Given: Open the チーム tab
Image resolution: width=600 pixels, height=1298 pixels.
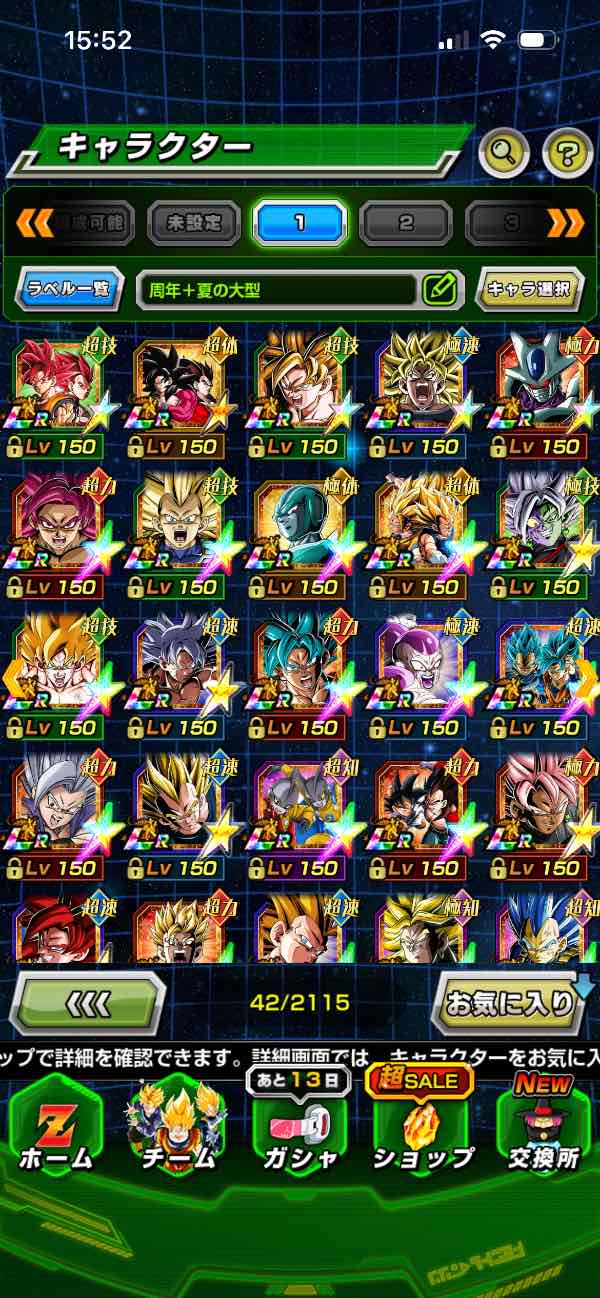Looking at the screenshot, I should 178,1124.
